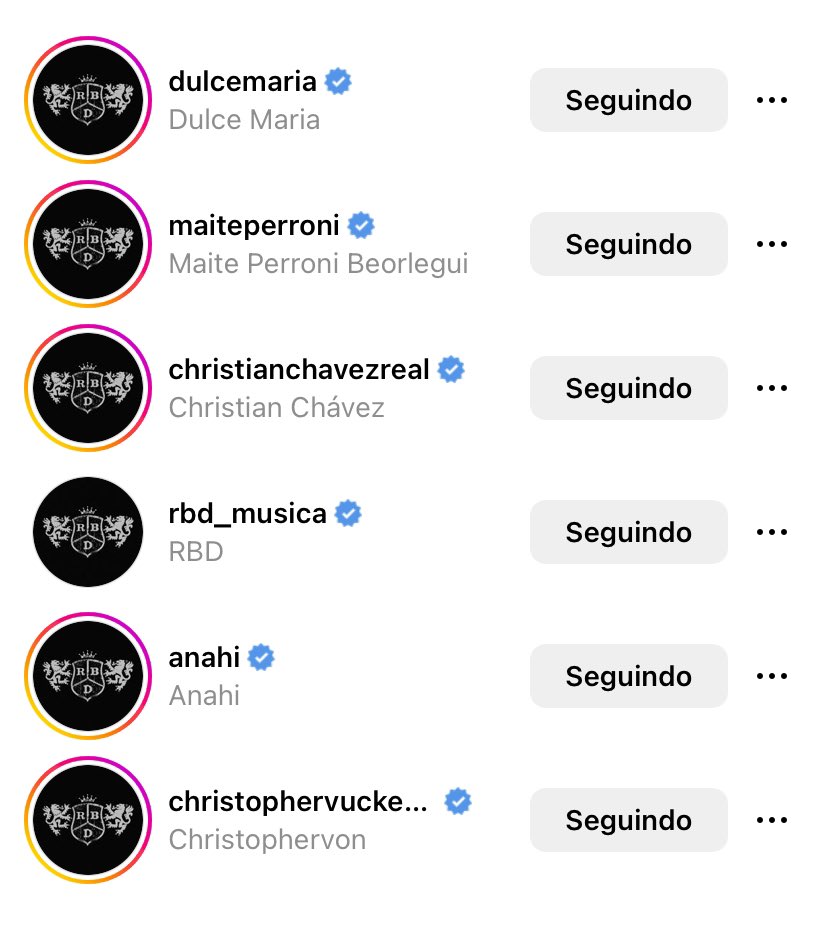Tap Seguindo next to Christophervon
Image resolution: width=828 pixels, height=932 pixels.
point(628,820)
